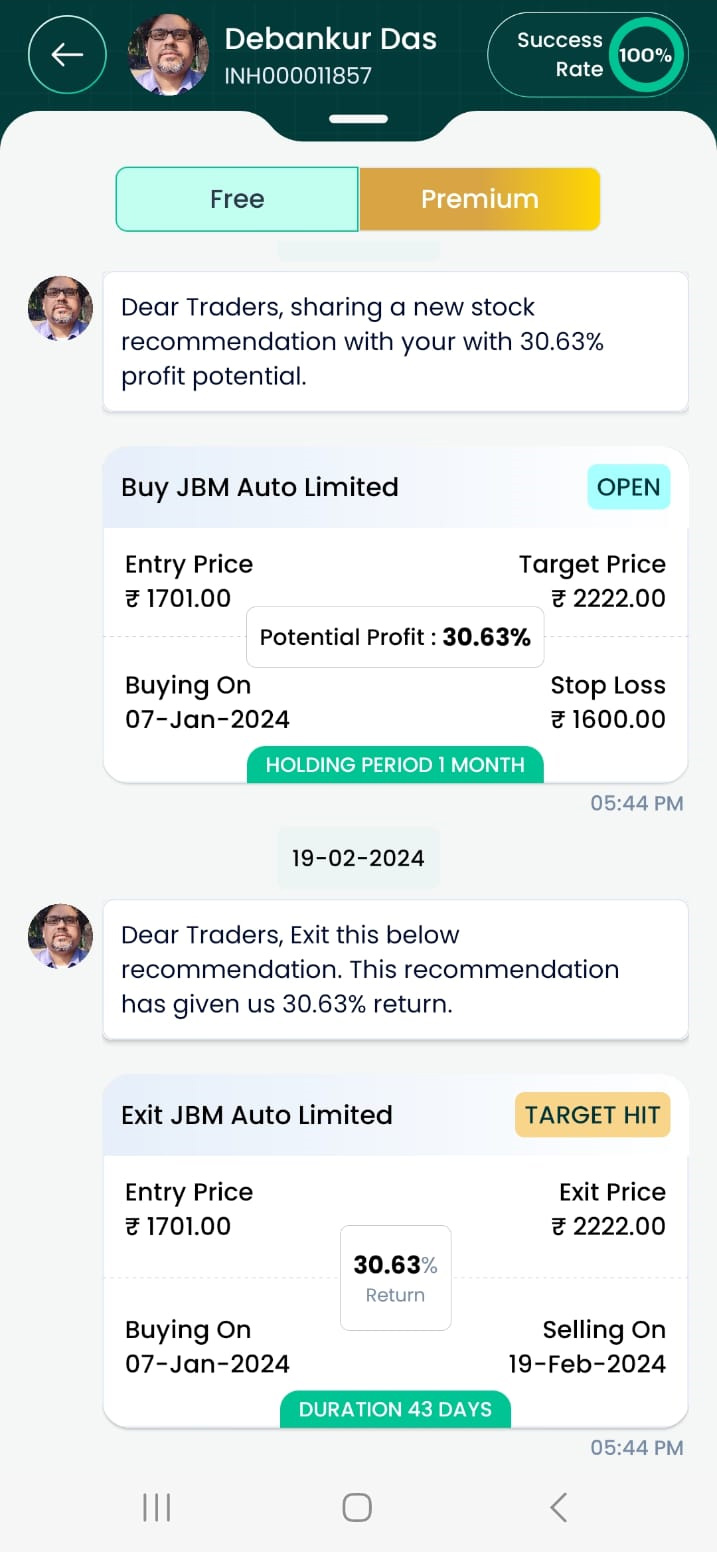
Task: Go back using the header arrow
Action: [x=67, y=55]
